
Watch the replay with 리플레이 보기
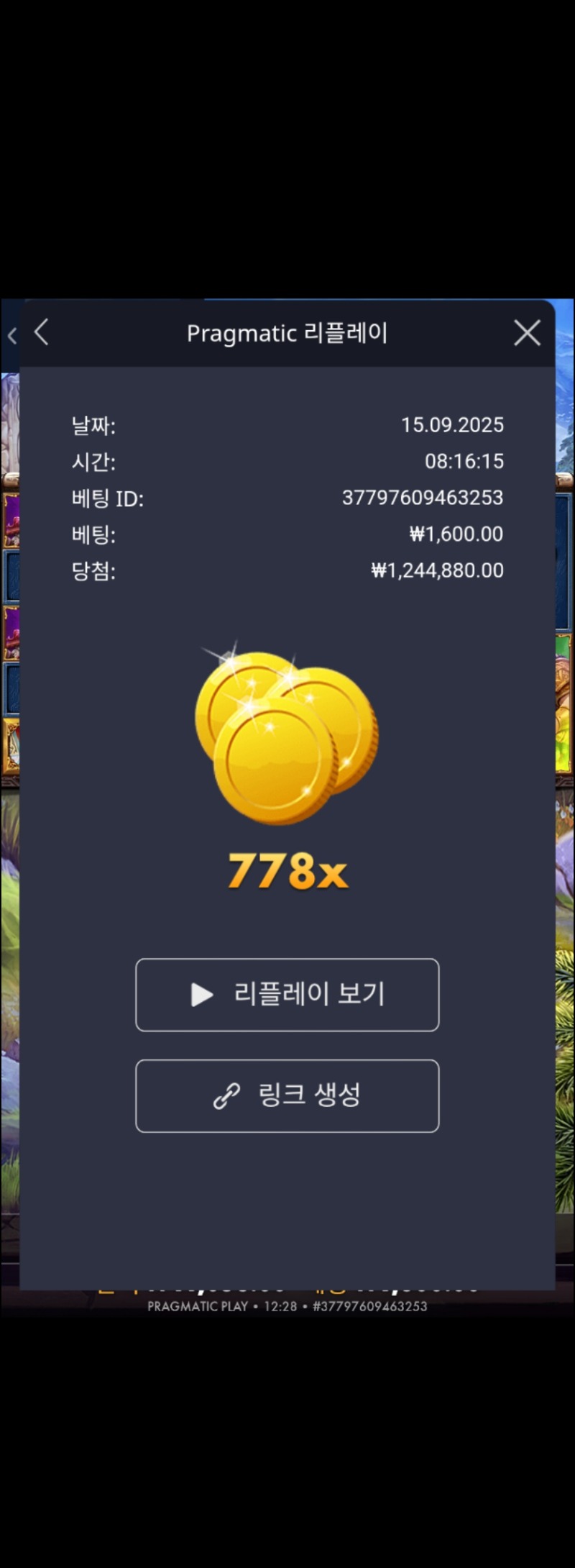(x=287, y=995)
